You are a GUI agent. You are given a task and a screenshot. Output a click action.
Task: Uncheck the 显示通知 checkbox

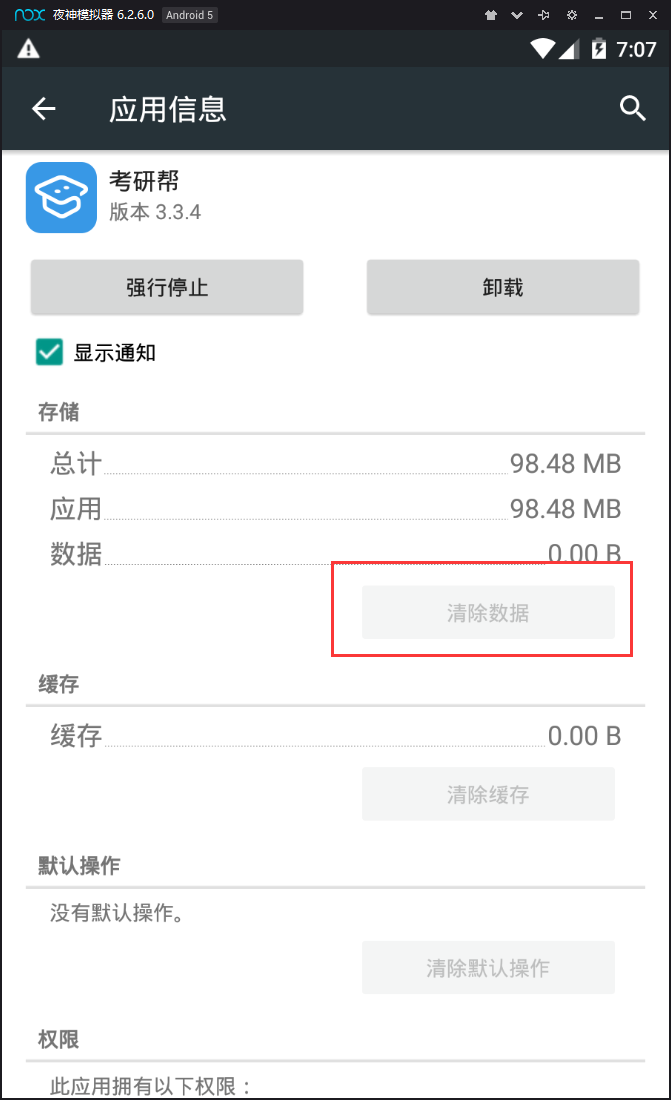pyautogui.click(x=49, y=352)
